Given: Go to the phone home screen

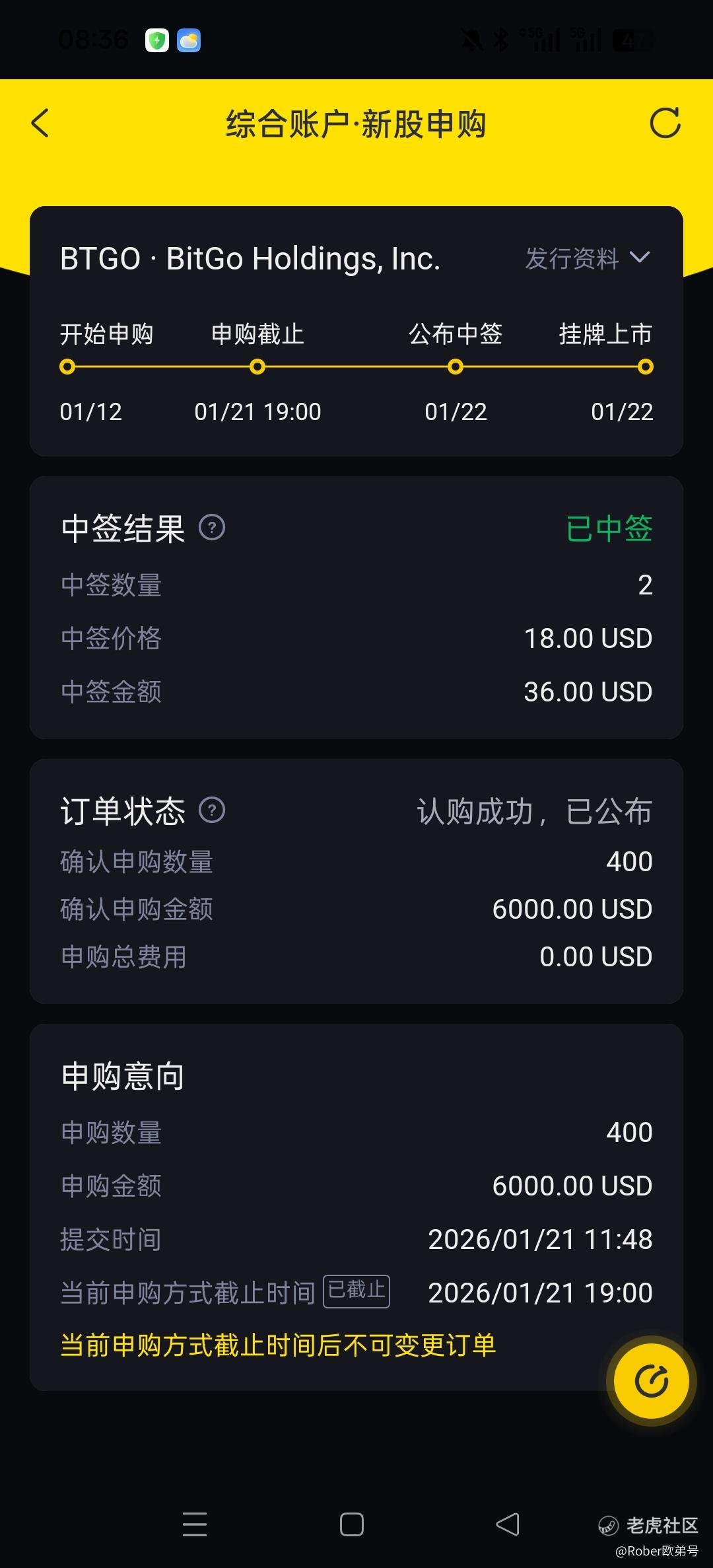Looking at the screenshot, I should (351, 1524).
